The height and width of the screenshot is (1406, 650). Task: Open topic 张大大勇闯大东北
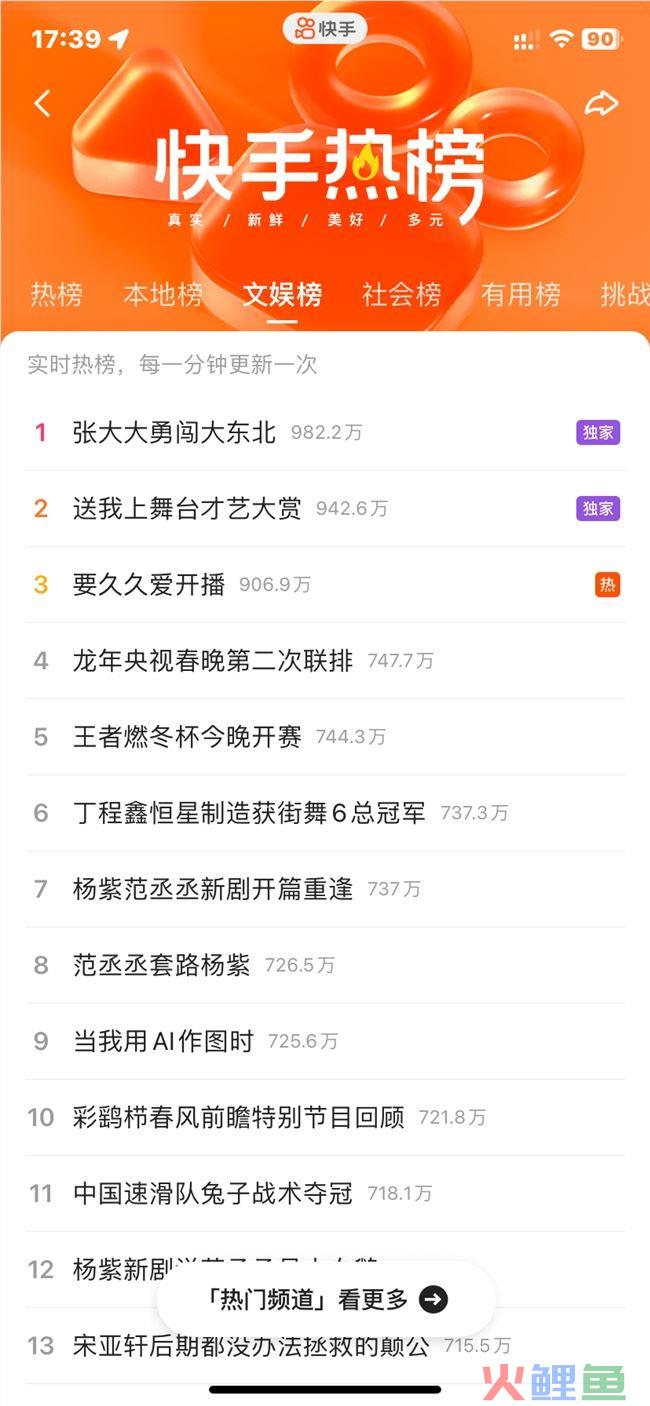coord(325,432)
